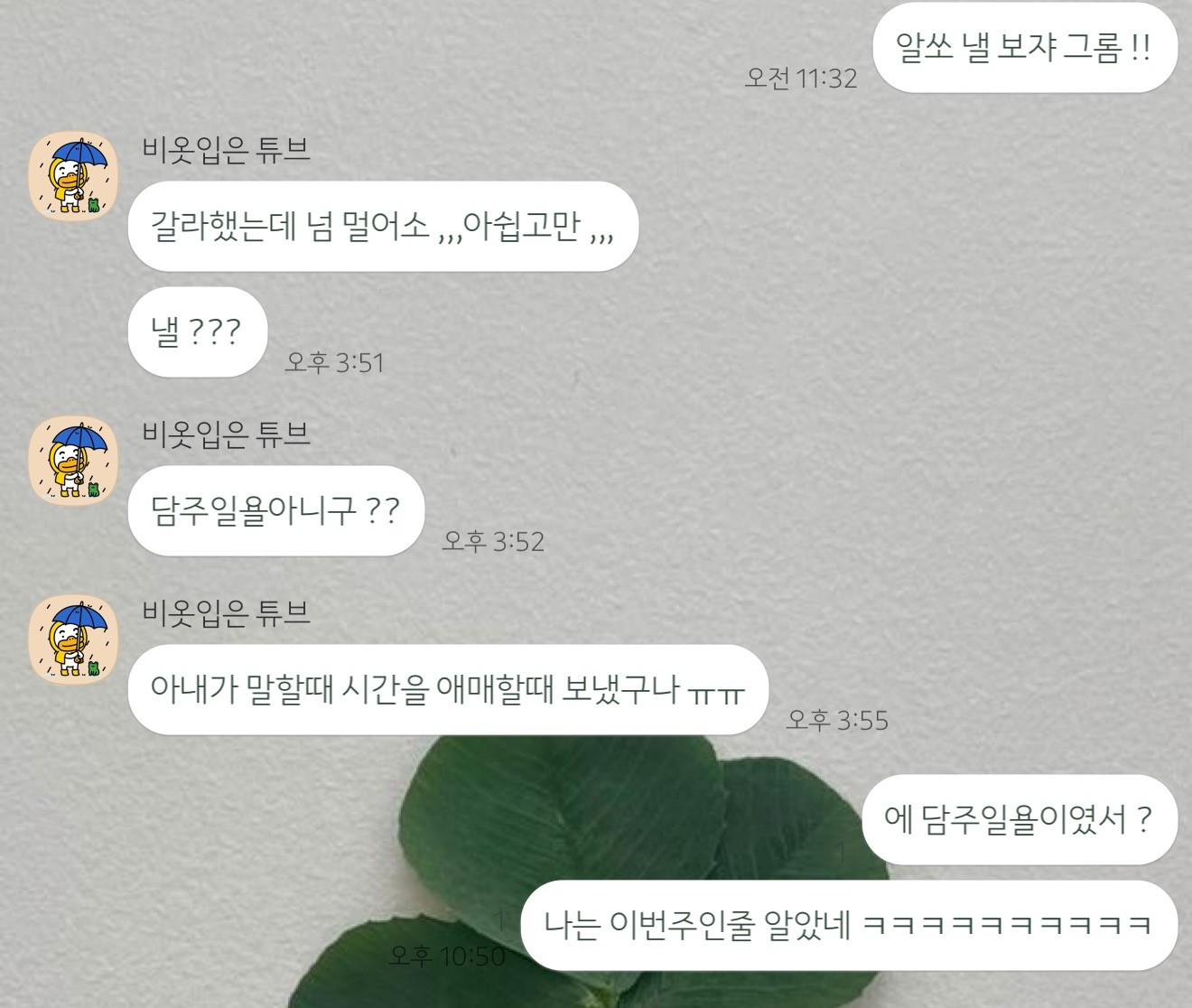
Task: Open profile avatar beside '담주일욜아니구 ??' message
Action: [74, 461]
